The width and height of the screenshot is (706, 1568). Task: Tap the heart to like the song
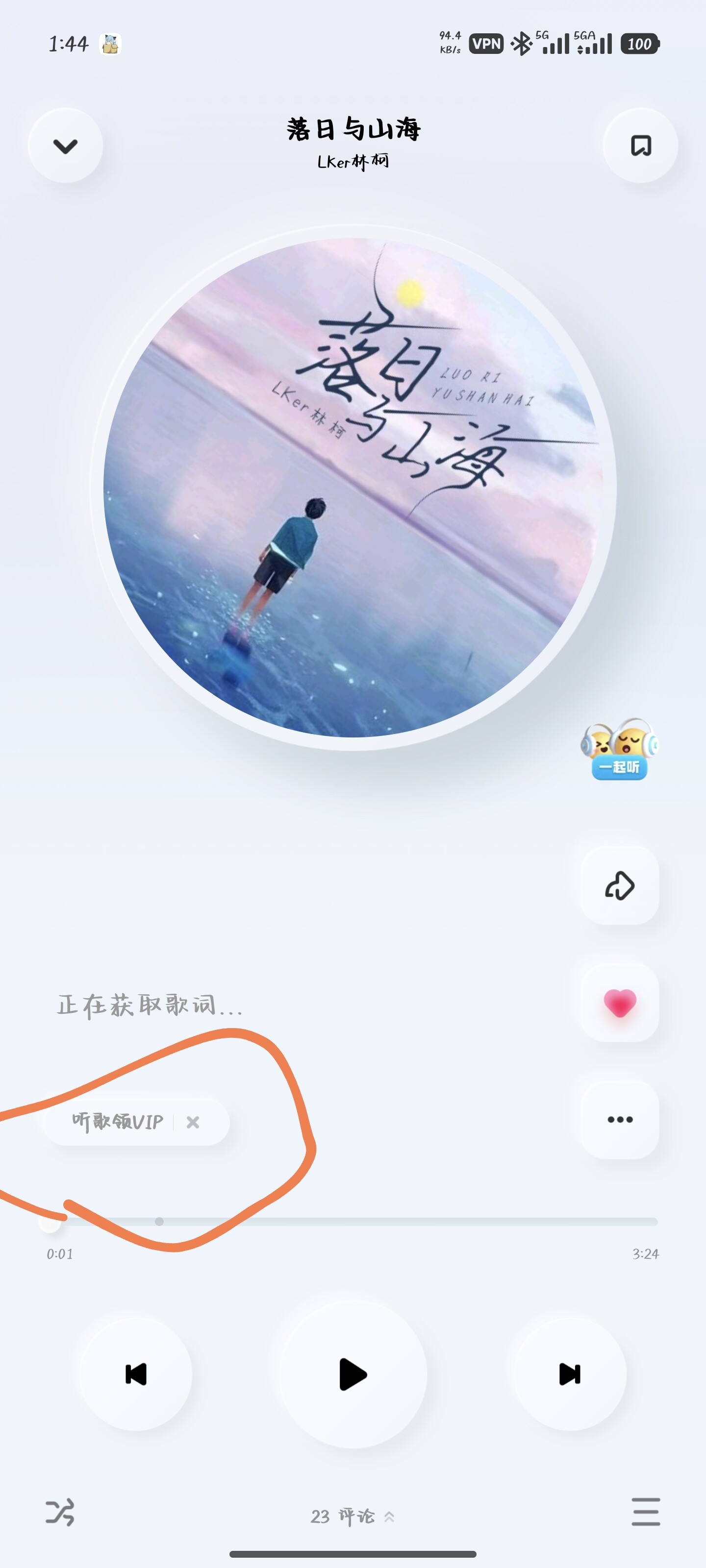tap(620, 1003)
